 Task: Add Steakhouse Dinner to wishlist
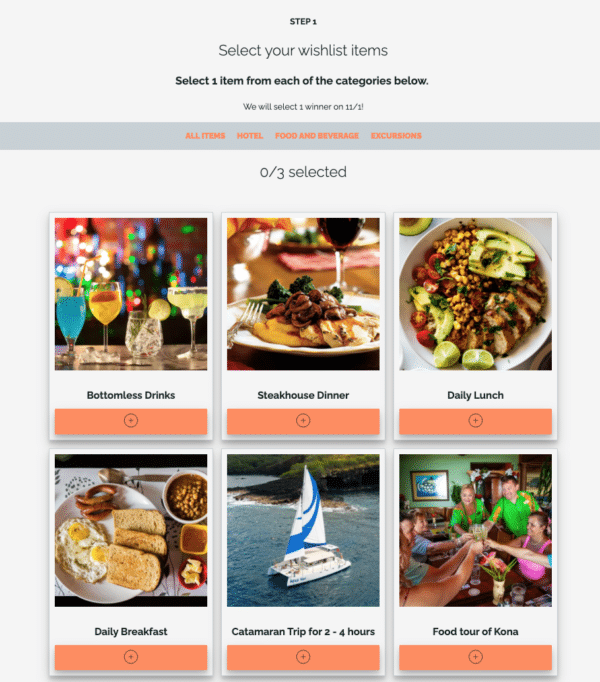tap(303, 421)
